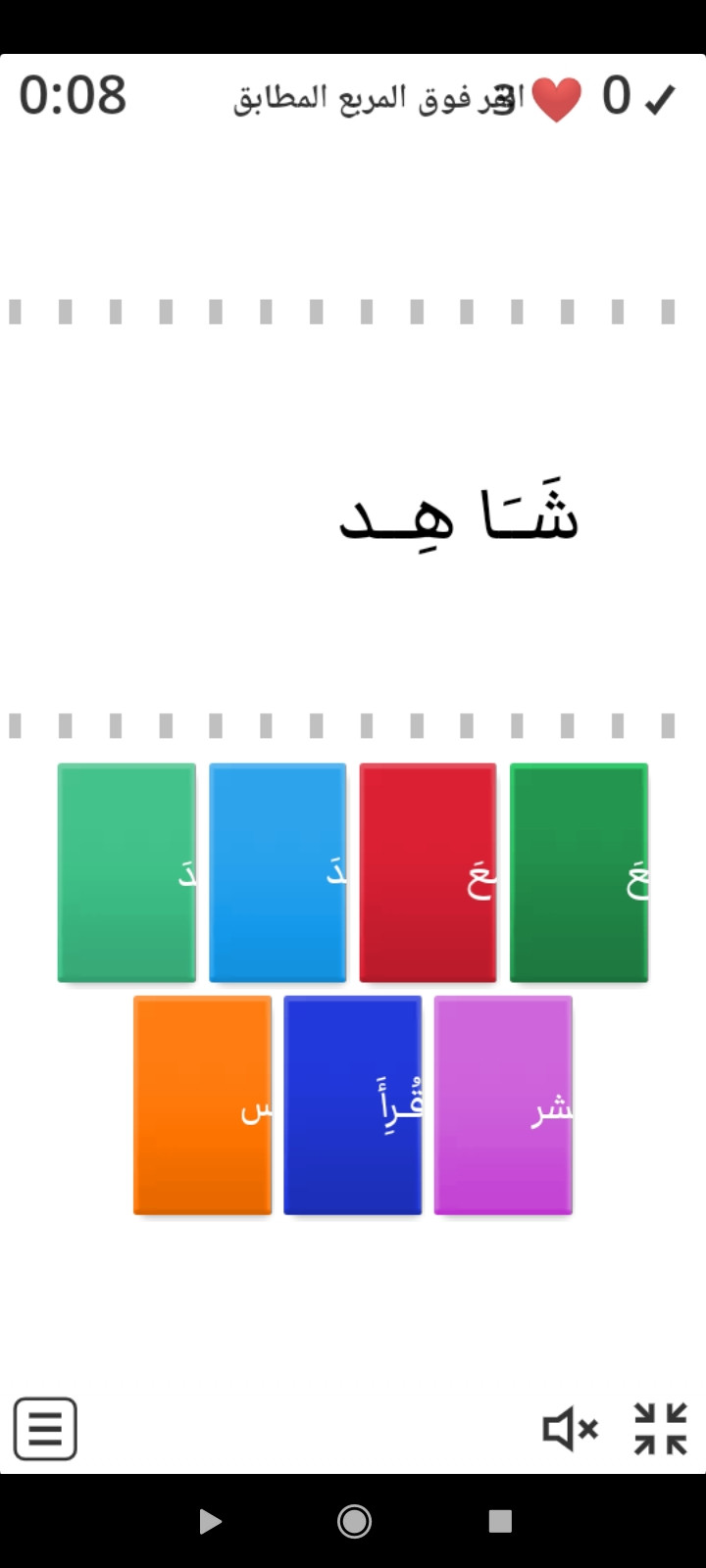The width and height of the screenshot is (706, 1568).
Task: Select the light green card
Action: pos(126,872)
